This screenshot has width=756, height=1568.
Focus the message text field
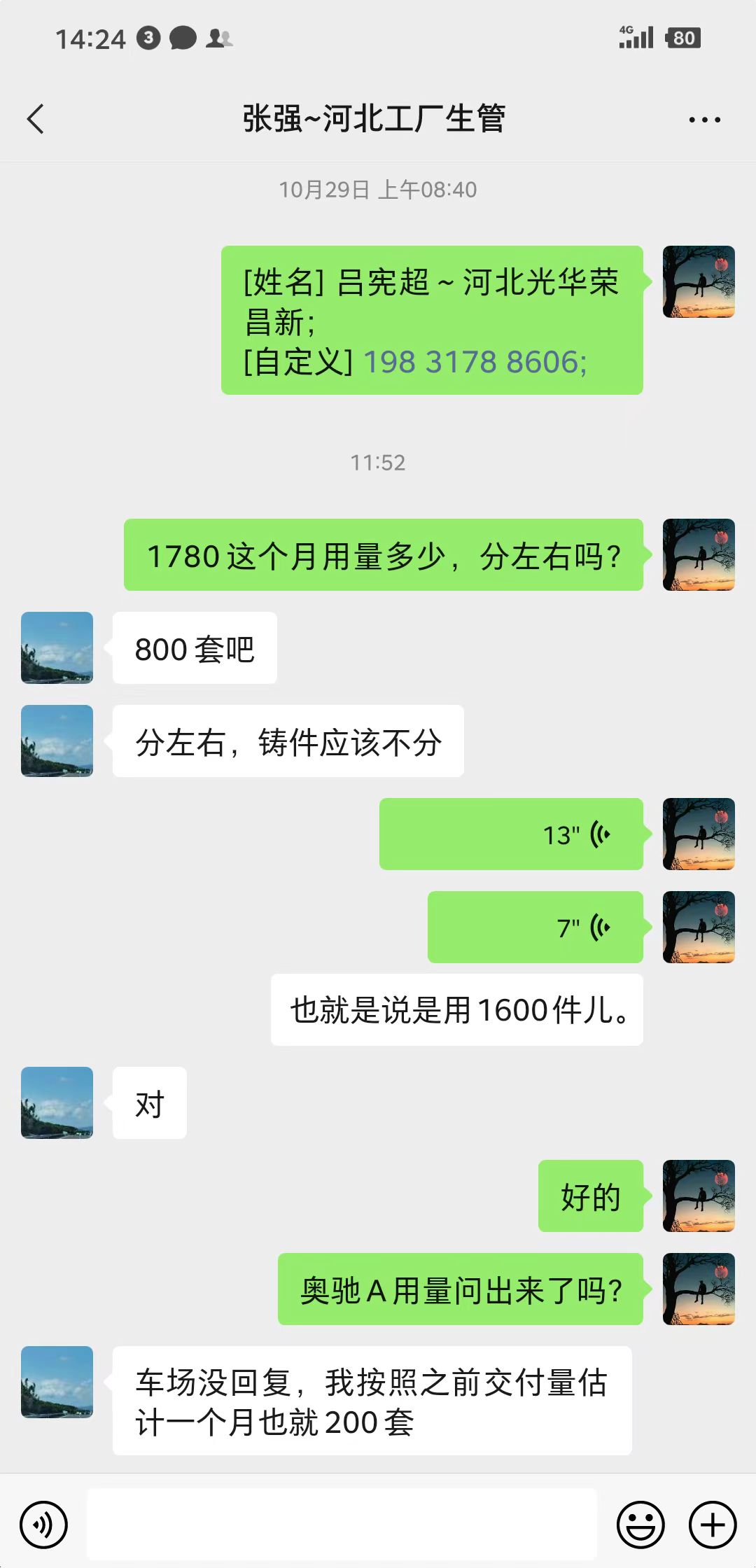click(342, 1524)
